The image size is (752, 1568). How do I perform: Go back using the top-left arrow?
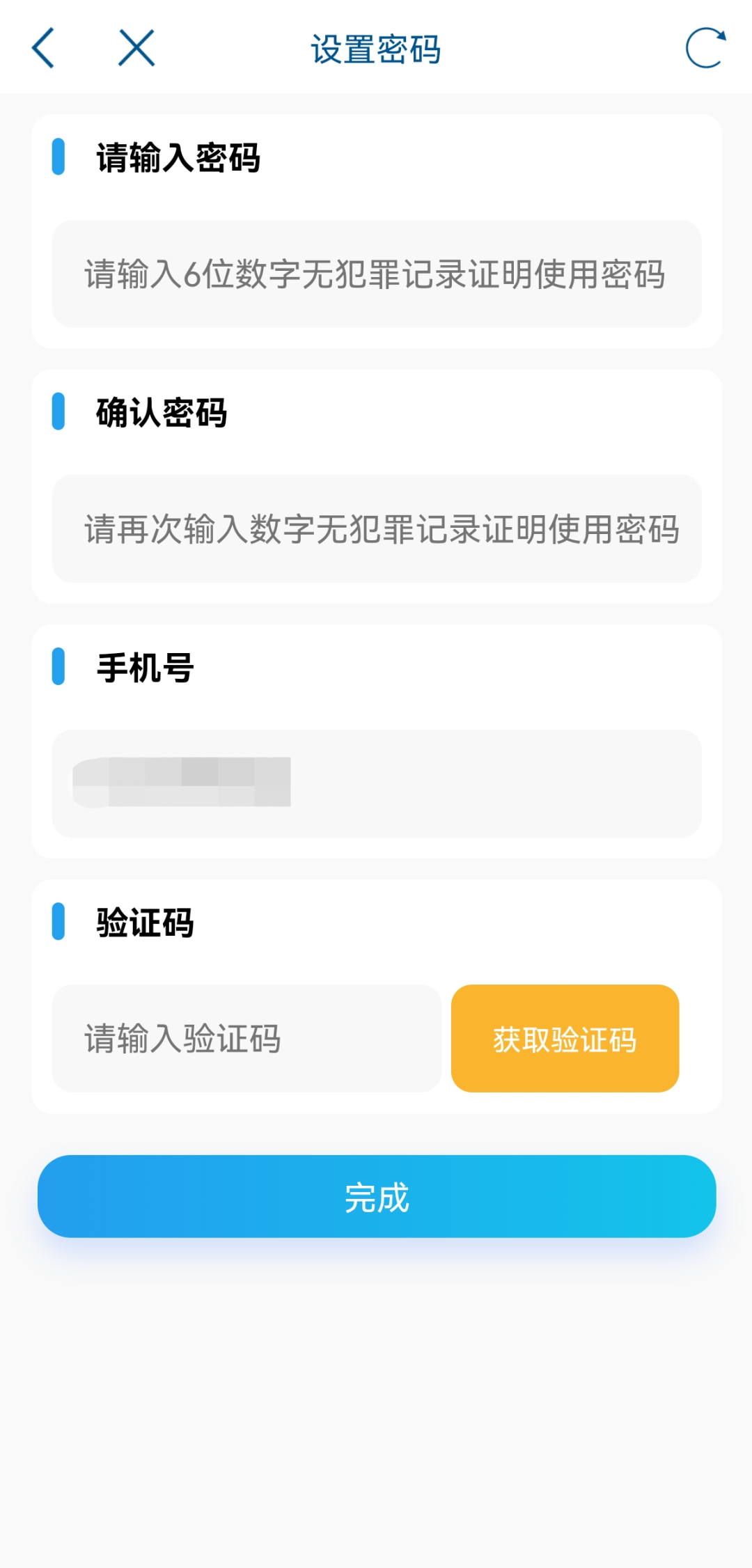point(43,48)
